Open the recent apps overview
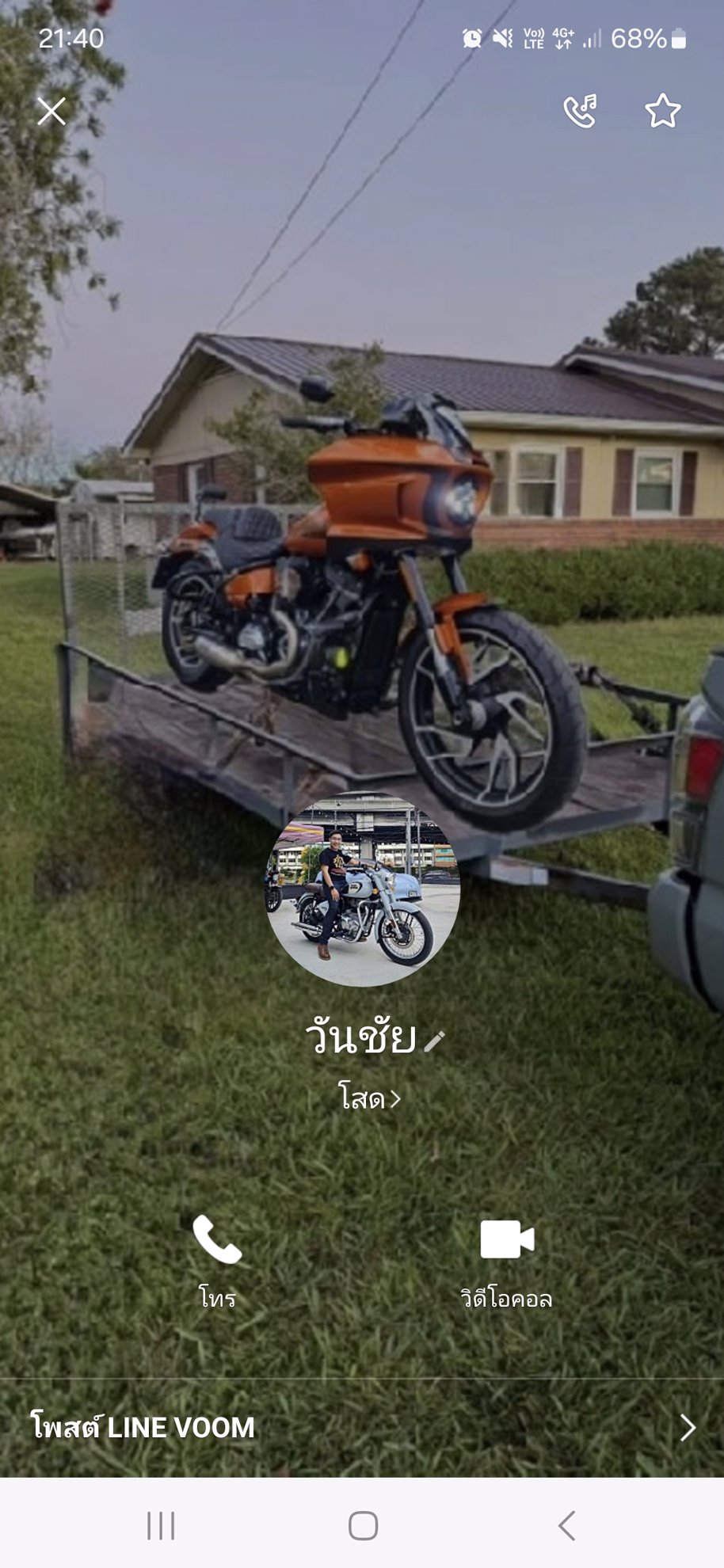This screenshot has width=724, height=1568. coord(161,1525)
